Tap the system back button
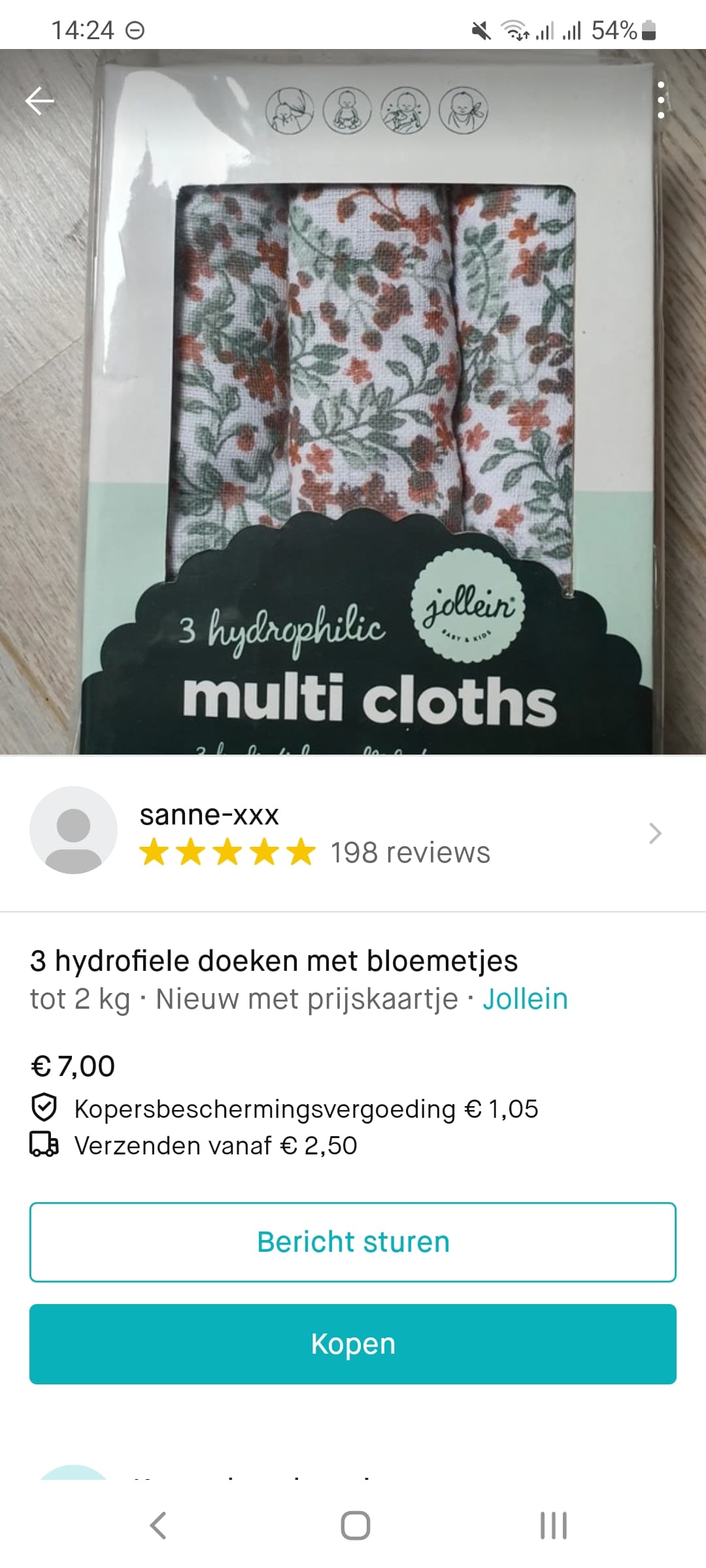The height and width of the screenshot is (1568, 706). pyautogui.click(x=158, y=1526)
